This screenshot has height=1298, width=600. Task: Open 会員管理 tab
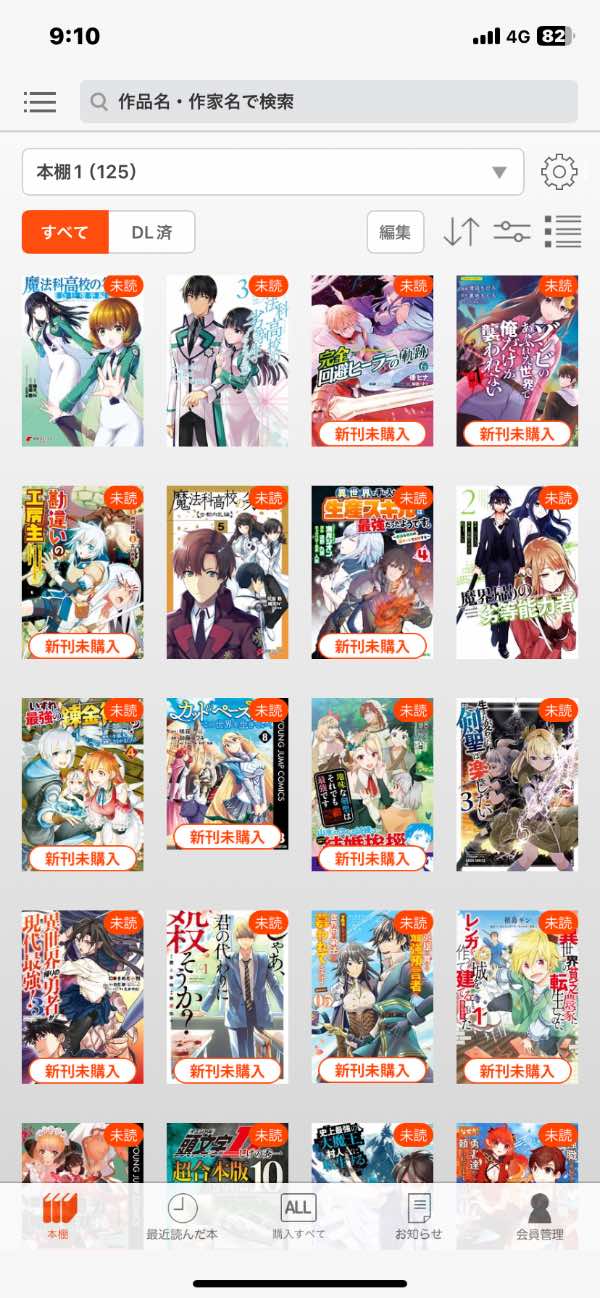tap(540, 1217)
